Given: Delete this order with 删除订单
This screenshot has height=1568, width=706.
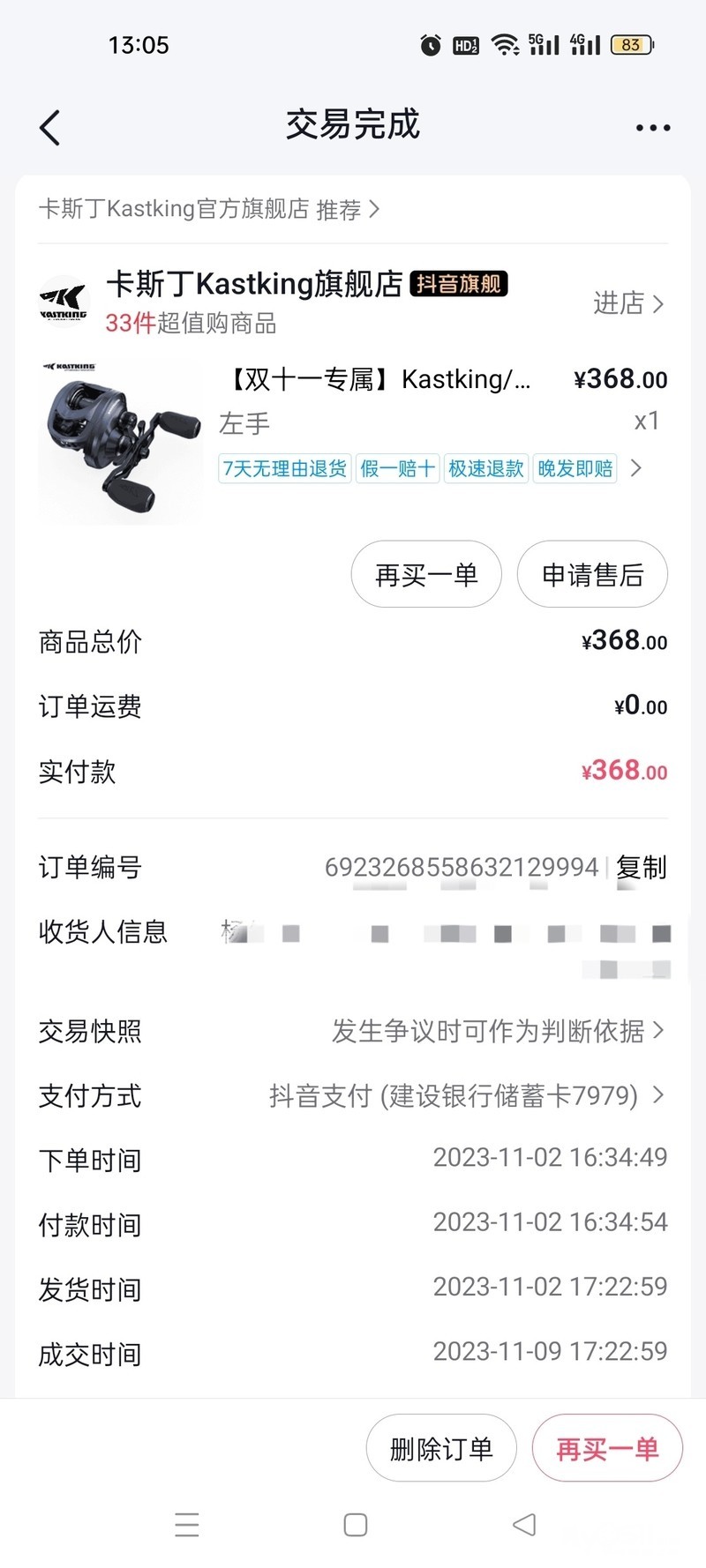Looking at the screenshot, I should (441, 1448).
